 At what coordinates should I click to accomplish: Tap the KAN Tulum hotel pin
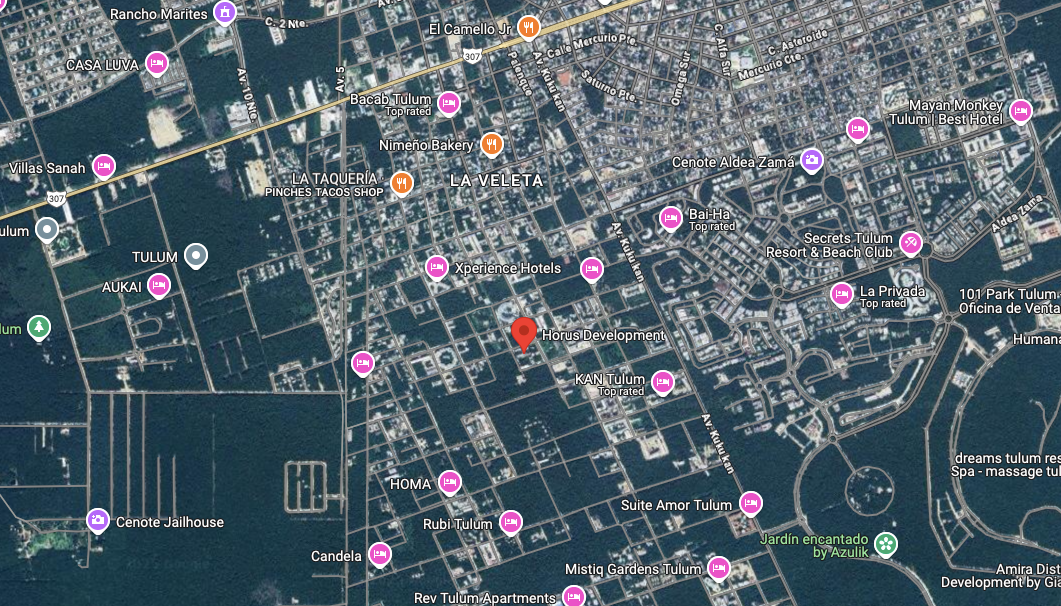click(x=663, y=382)
